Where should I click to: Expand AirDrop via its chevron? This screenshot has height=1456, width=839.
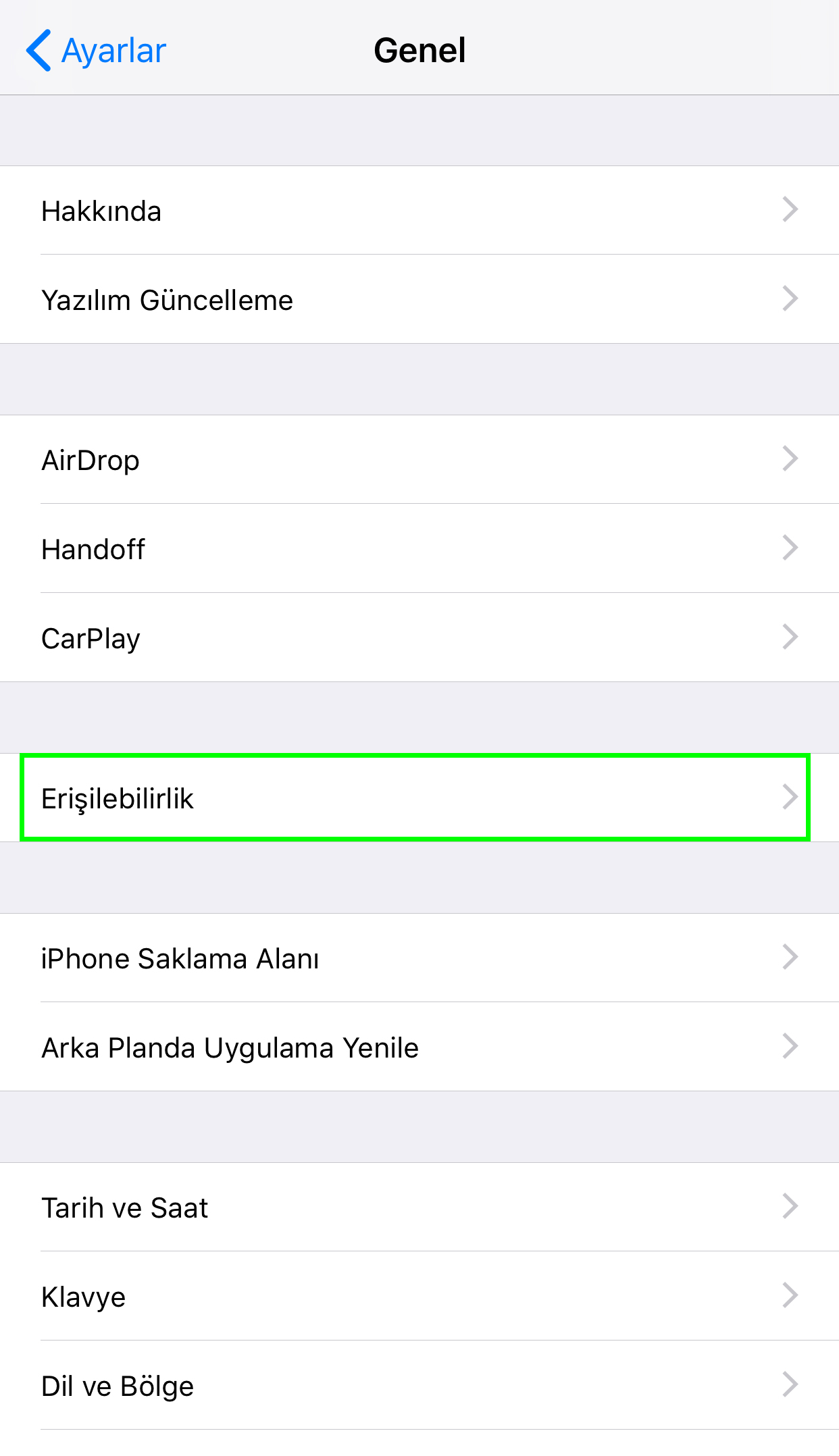click(790, 460)
